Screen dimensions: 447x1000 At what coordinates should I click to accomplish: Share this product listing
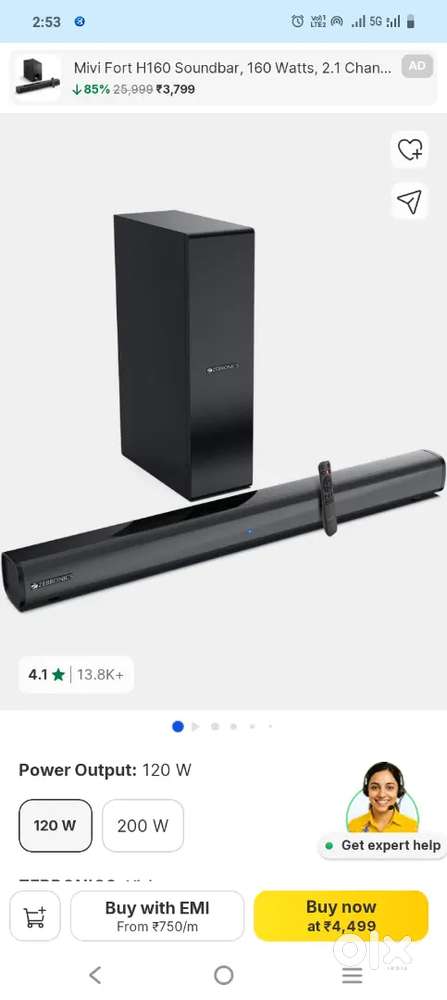[x=409, y=201]
